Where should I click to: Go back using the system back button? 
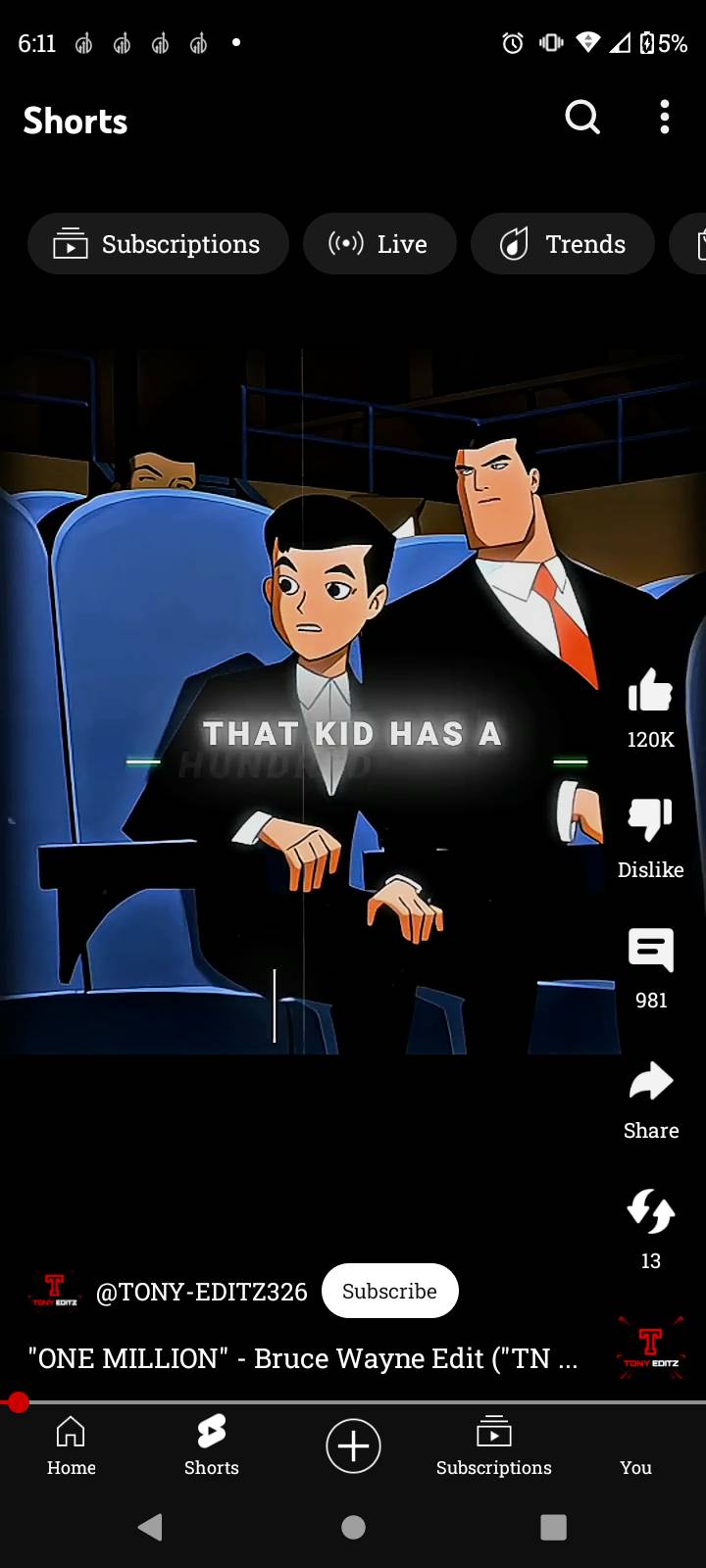coord(150,1527)
